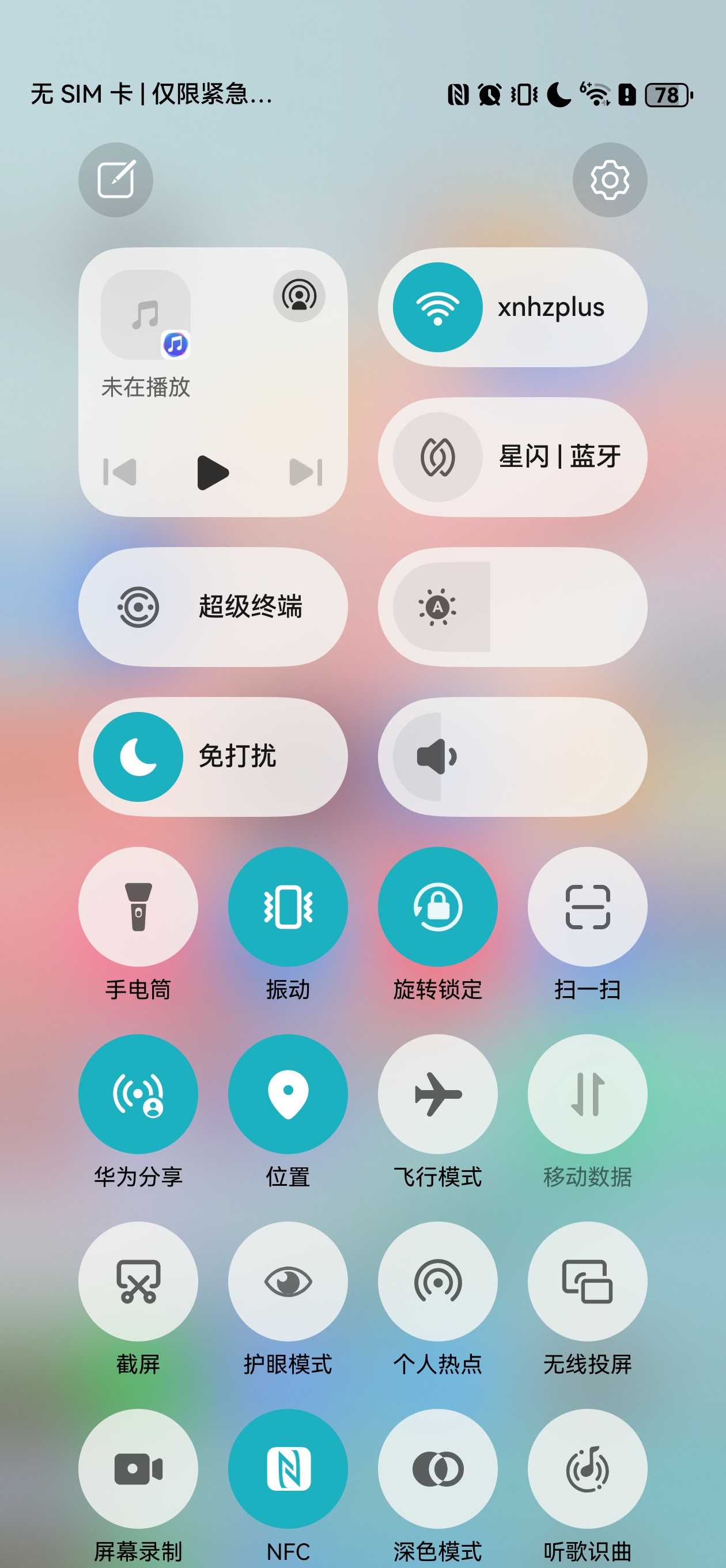The height and width of the screenshot is (1568, 726).
Task: Turn on 星闪 | 蓝牙
Action: [x=437, y=457]
